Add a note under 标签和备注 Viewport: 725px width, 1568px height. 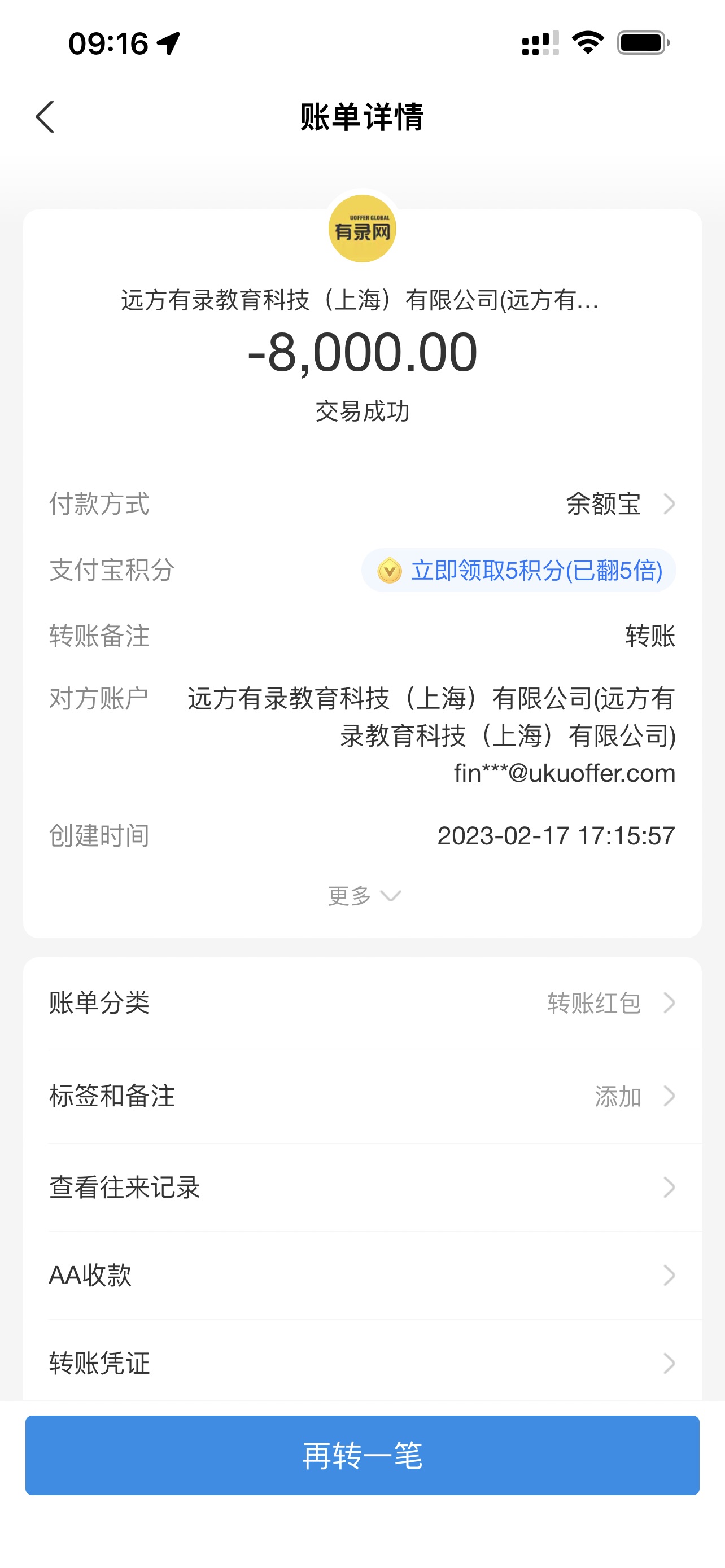click(362, 1096)
